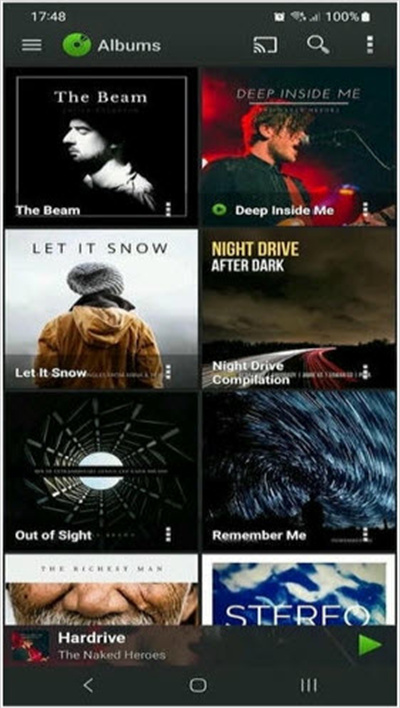The image size is (400, 708).
Task: Go back with the system back button
Action: pyautogui.click(x=88, y=685)
